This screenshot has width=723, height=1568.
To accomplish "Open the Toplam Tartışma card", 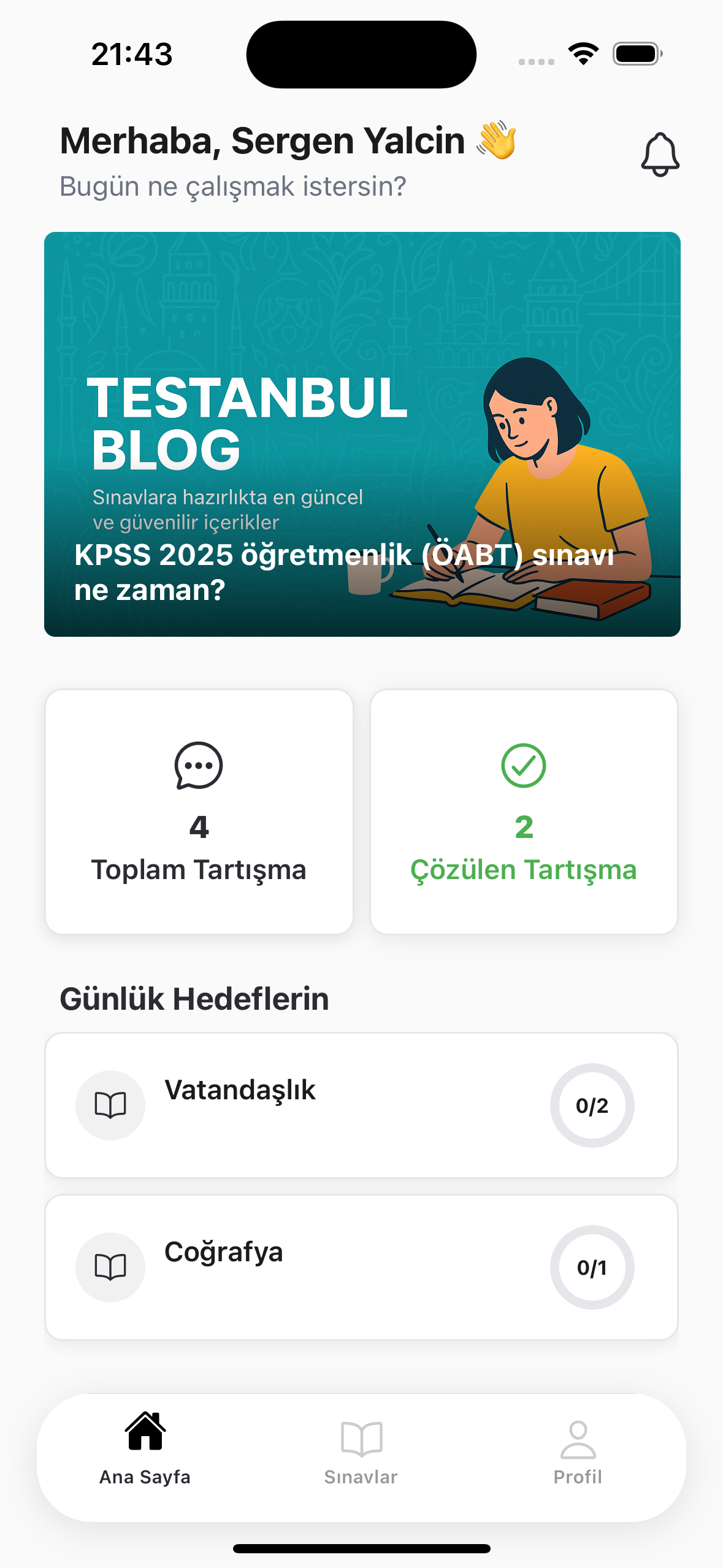I will [x=199, y=811].
